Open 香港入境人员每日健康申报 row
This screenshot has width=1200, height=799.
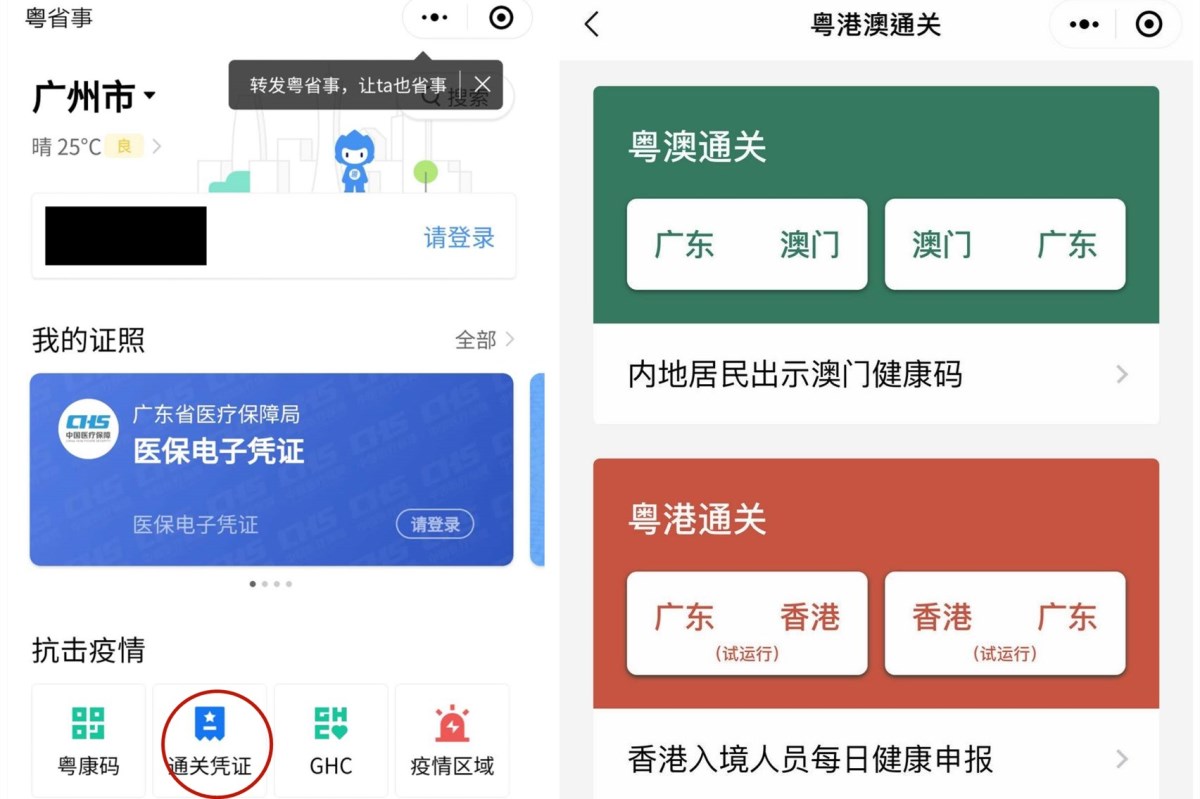pos(876,759)
